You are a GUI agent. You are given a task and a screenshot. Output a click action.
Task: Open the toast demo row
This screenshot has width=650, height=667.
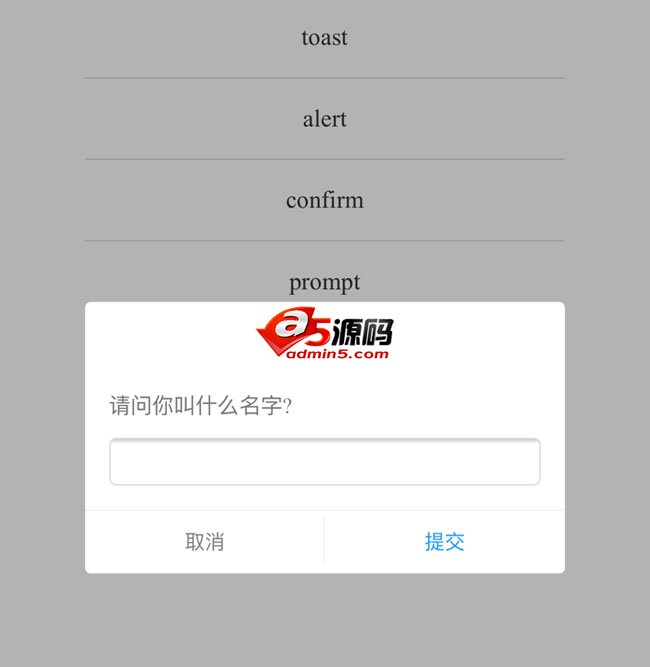(324, 38)
